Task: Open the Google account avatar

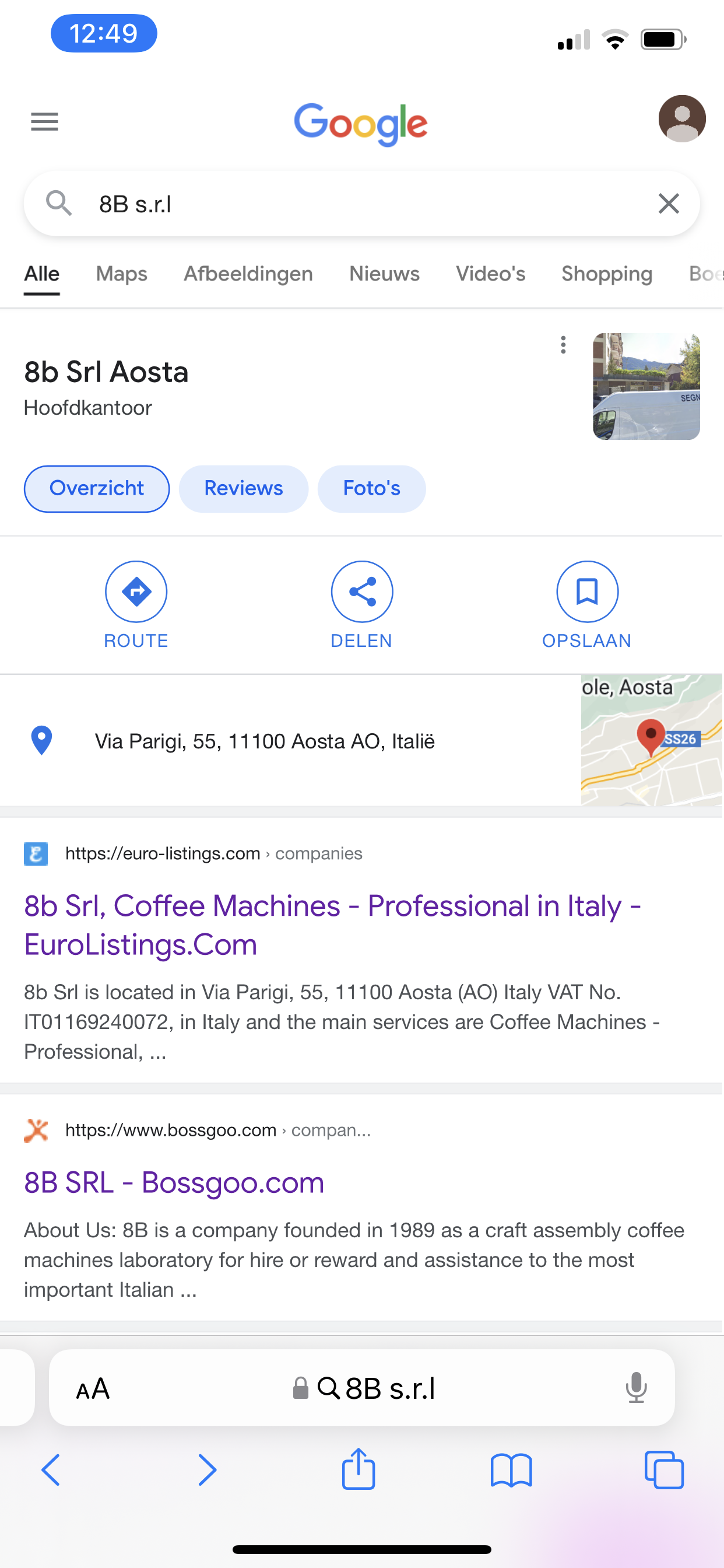Action: (681, 118)
